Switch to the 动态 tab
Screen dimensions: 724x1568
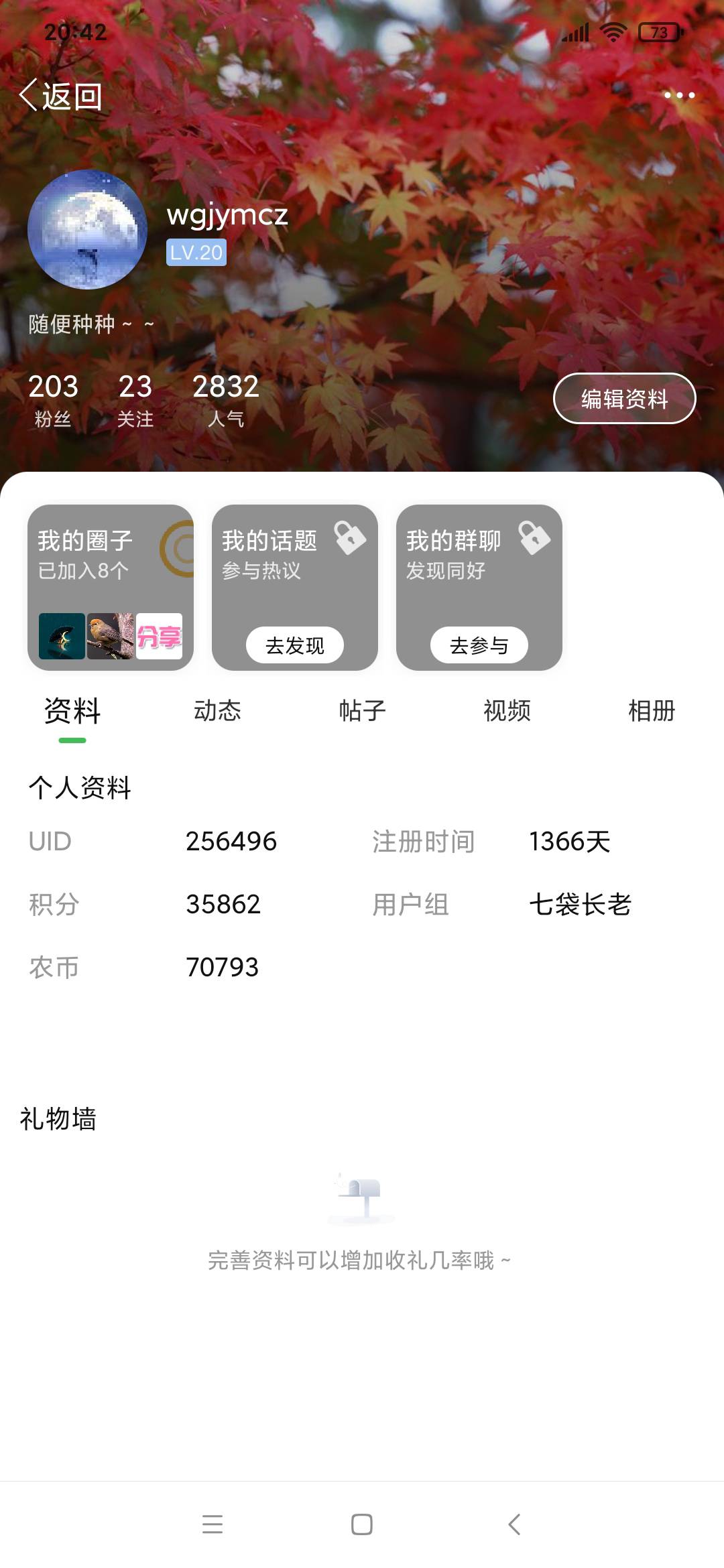coord(217,710)
